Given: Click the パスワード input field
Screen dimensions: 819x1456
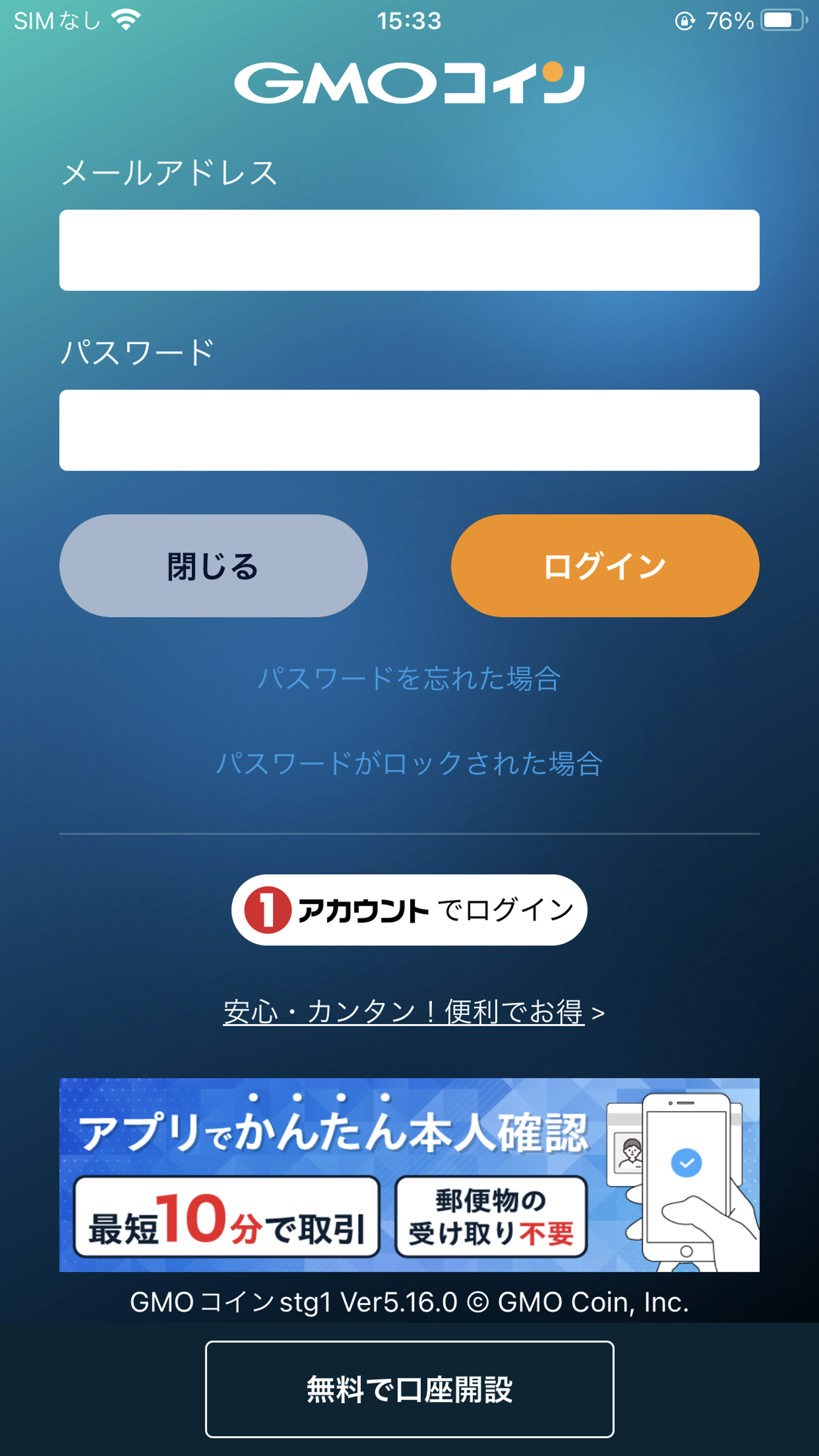Looking at the screenshot, I should [x=409, y=428].
